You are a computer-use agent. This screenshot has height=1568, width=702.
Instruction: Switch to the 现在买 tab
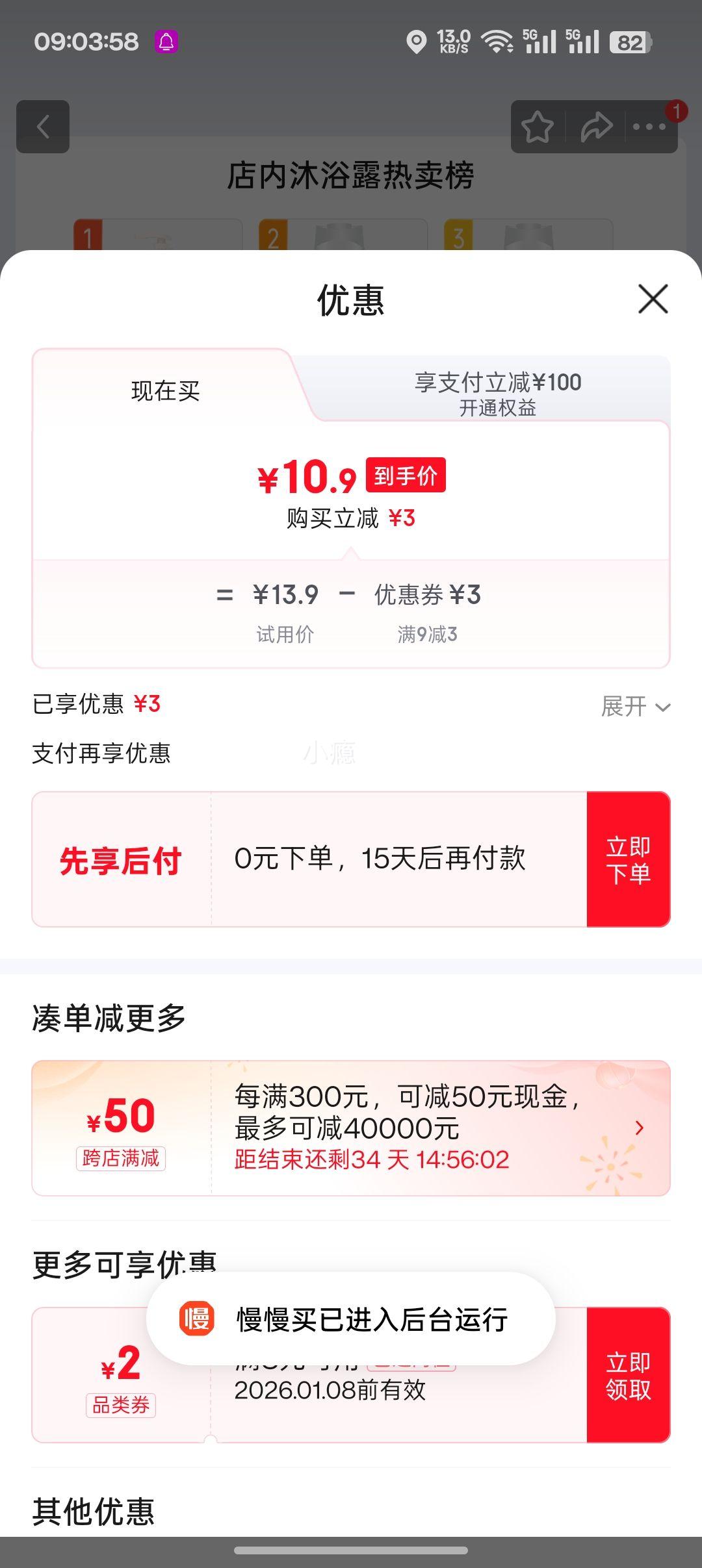pos(164,388)
